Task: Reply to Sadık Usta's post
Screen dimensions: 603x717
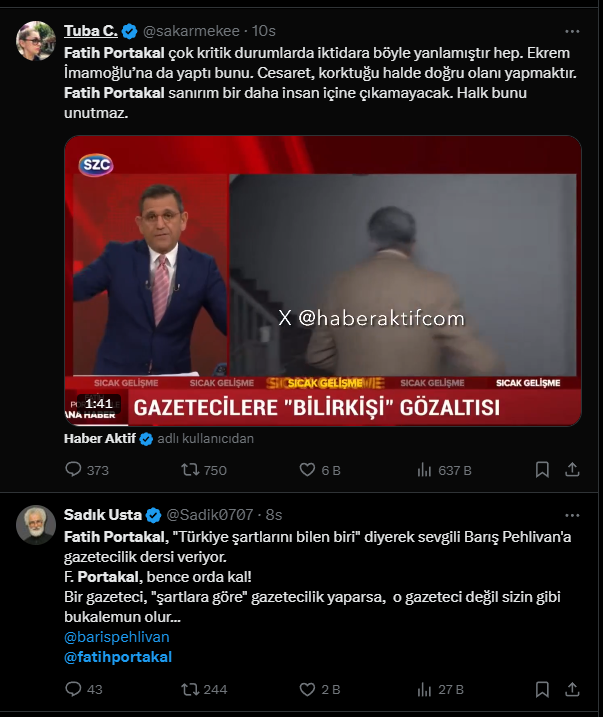Action: pyautogui.click(x=73, y=689)
